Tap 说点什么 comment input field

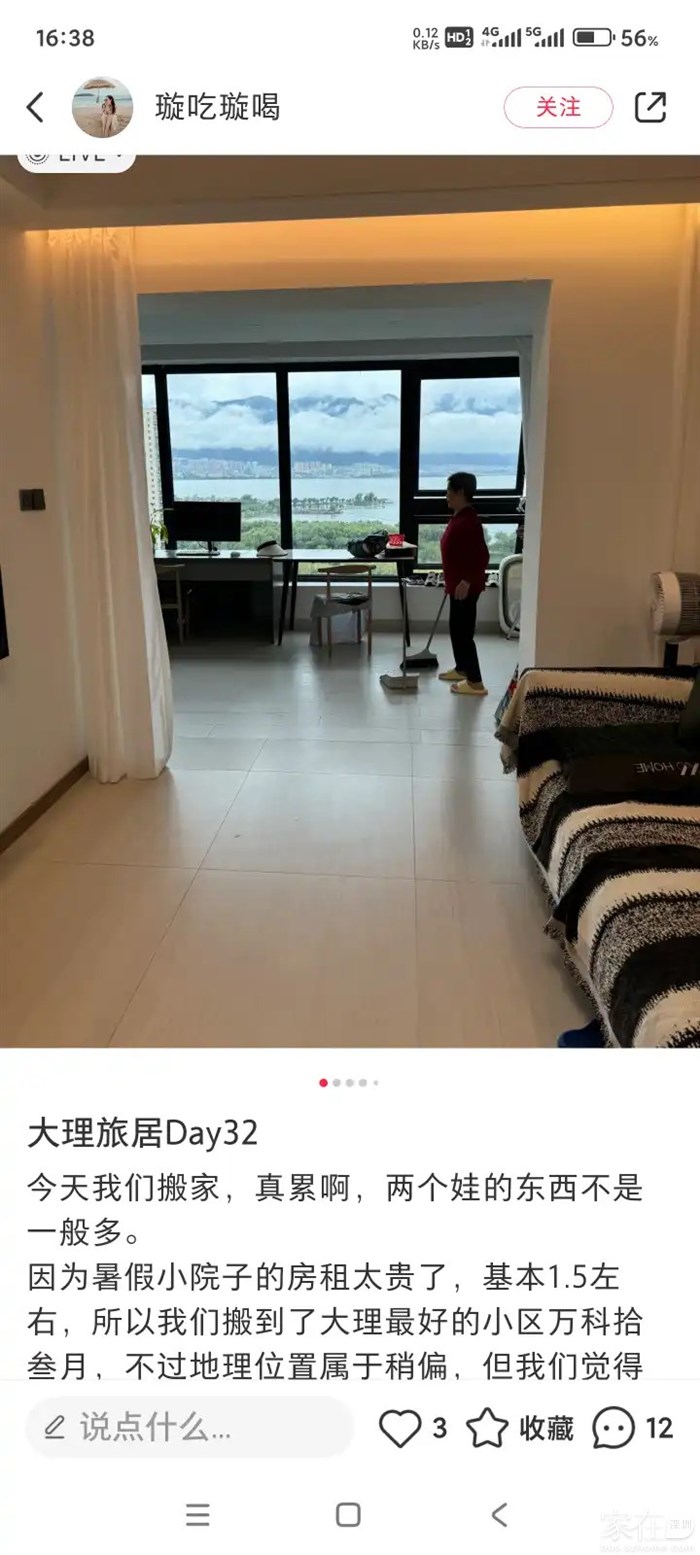(x=190, y=1427)
